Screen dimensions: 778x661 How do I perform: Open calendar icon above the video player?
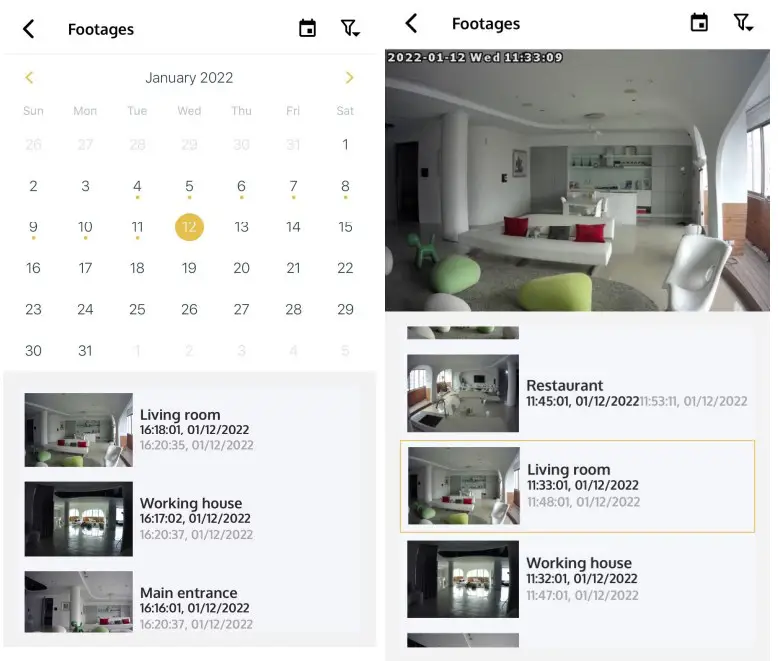[x=700, y=23]
